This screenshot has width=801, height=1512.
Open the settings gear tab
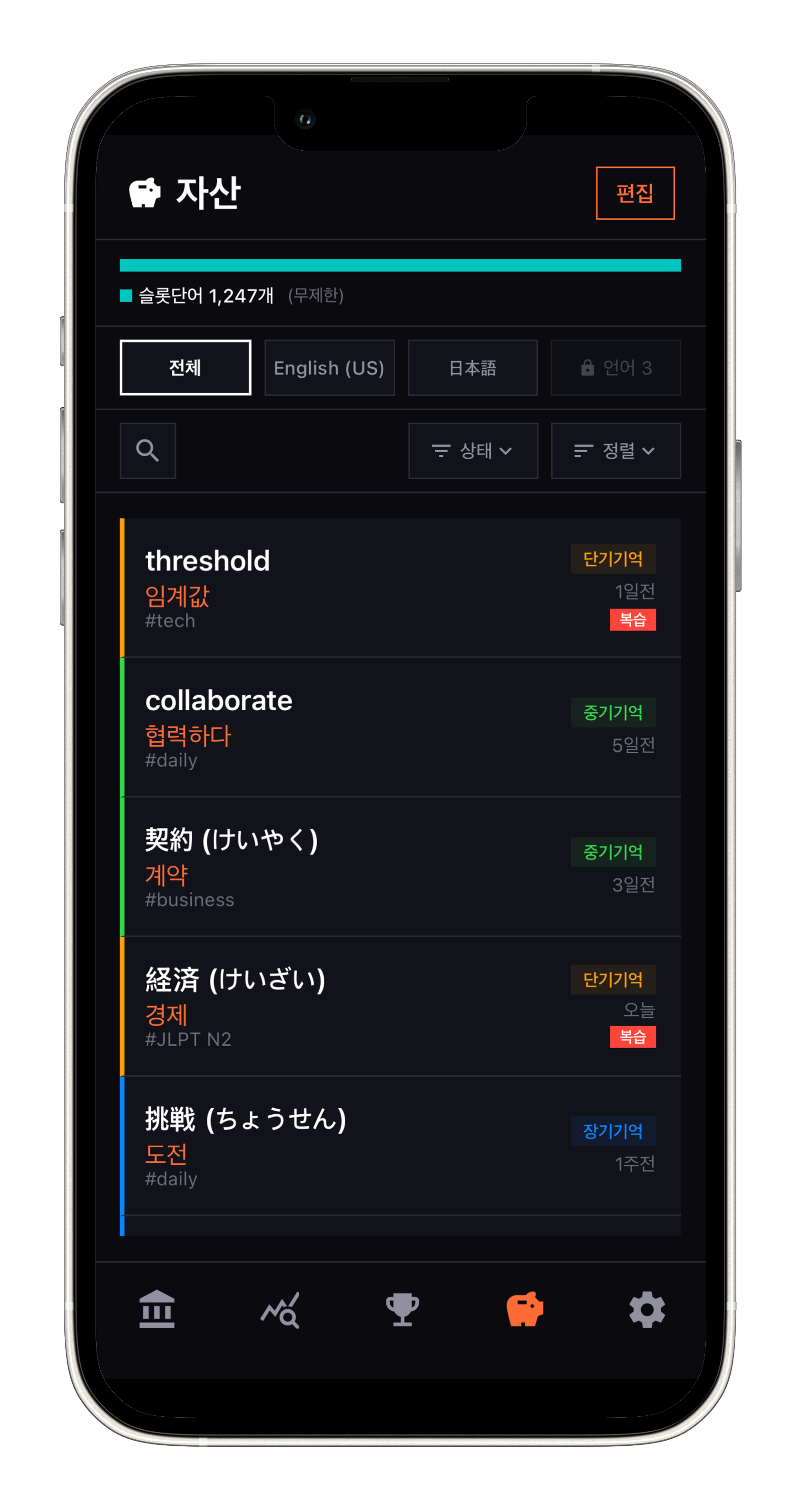coord(647,1309)
